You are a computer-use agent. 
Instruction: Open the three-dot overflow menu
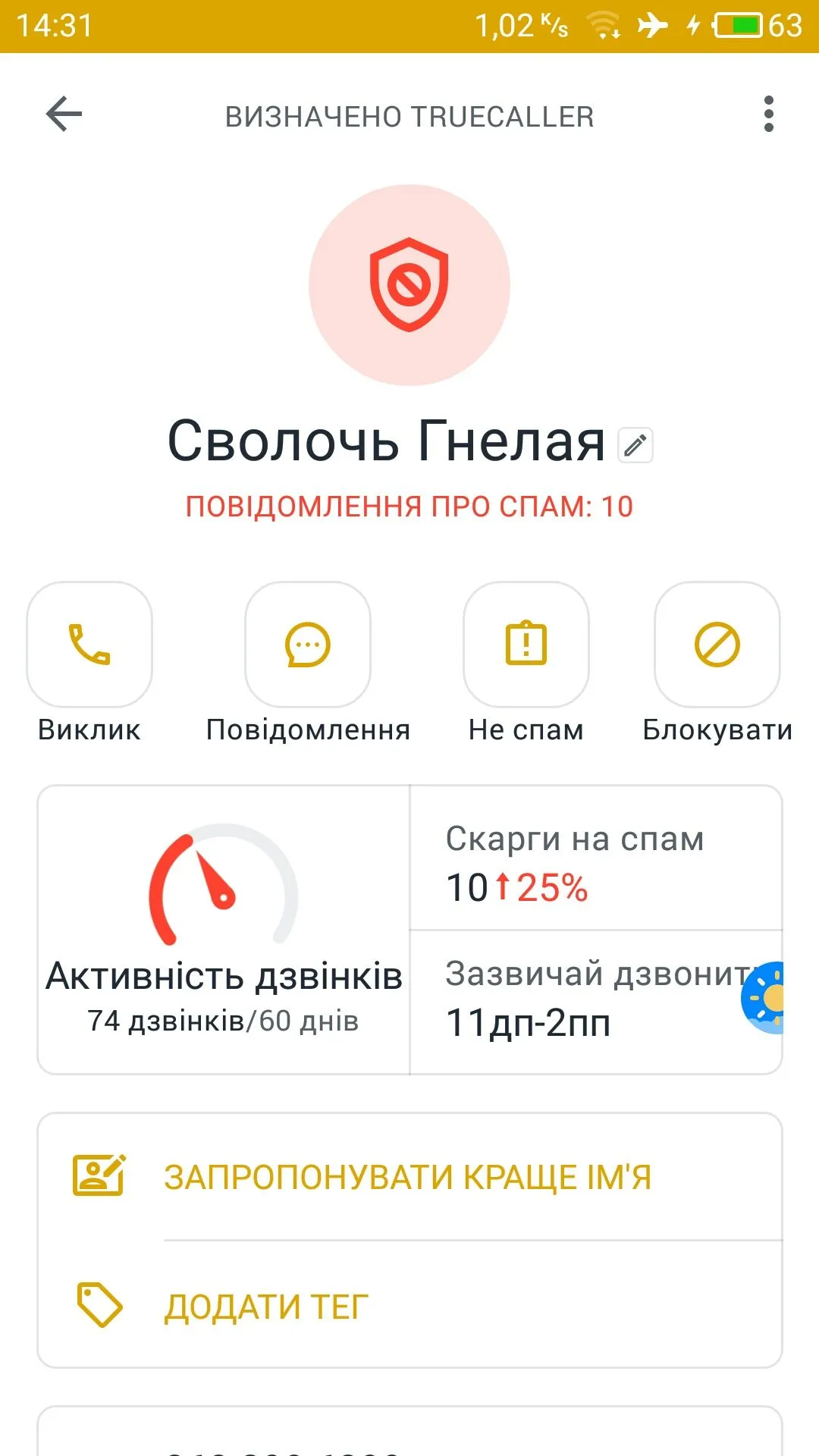tap(768, 115)
